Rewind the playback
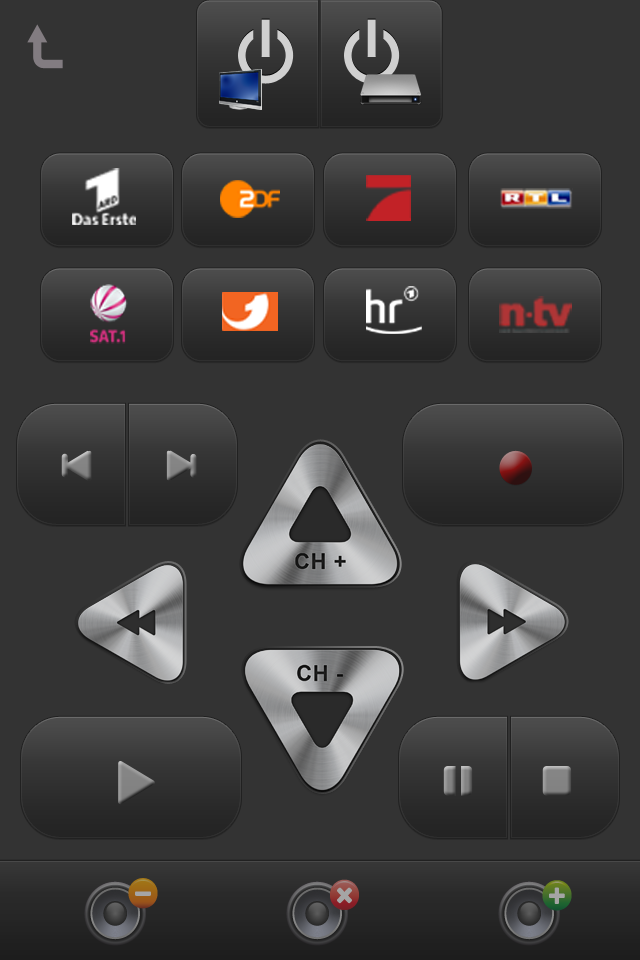This screenshot has width=640, height=960. [x=138, y=622]
